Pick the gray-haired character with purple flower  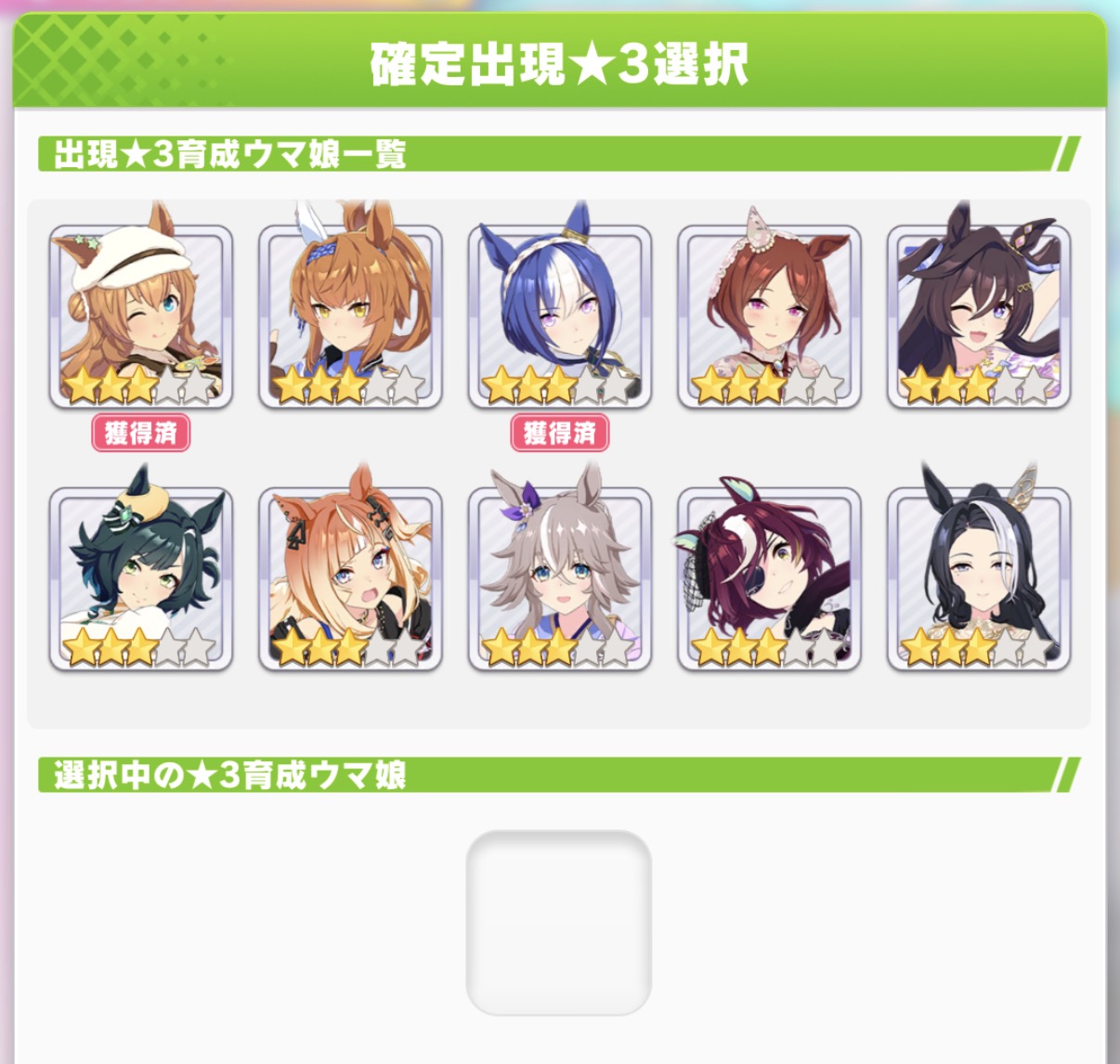click(560, 577)
